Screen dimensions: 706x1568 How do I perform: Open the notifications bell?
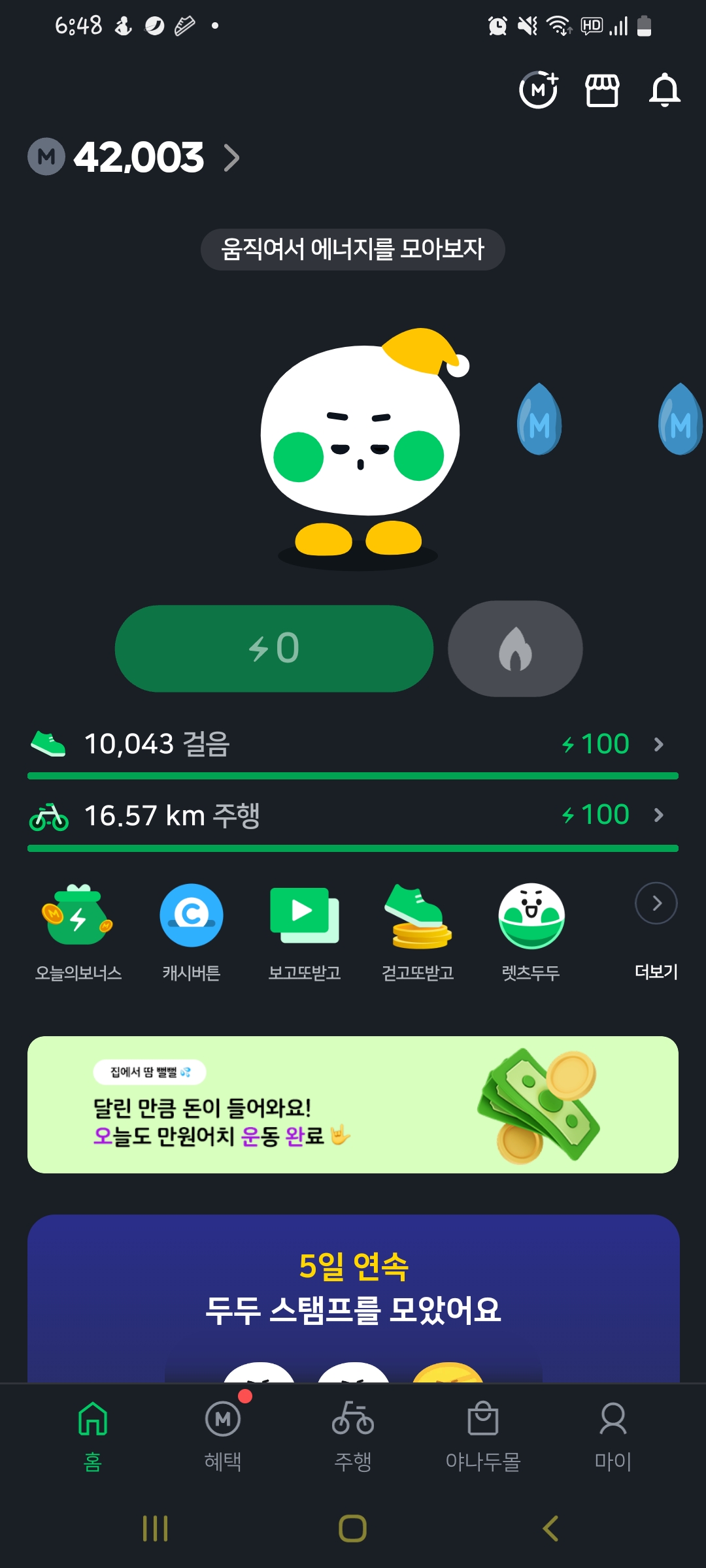click(x=664, y=90)
